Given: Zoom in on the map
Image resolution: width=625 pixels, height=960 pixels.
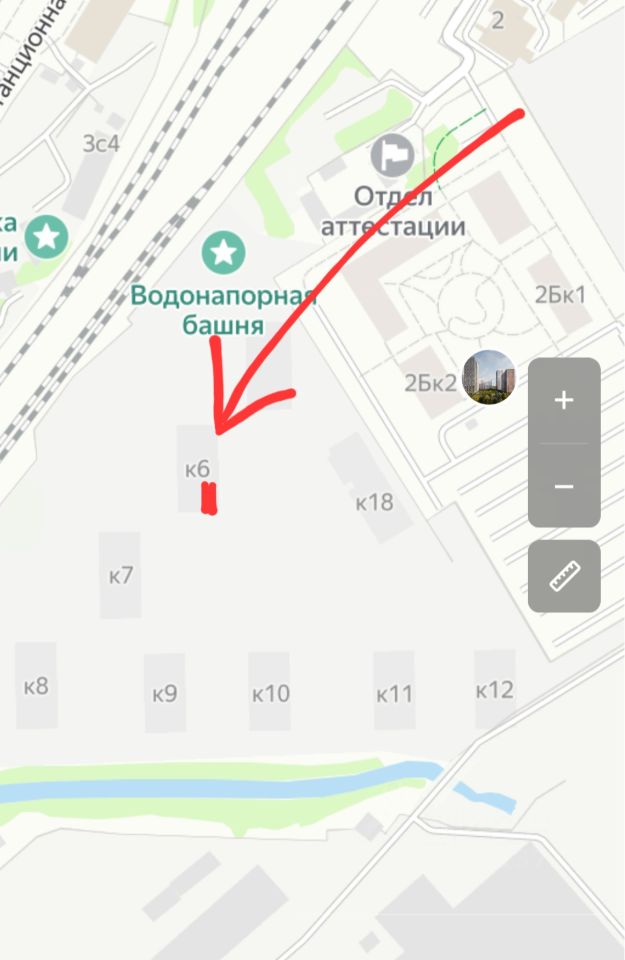Looking at the screenshot, I should (x=564, y=401).
